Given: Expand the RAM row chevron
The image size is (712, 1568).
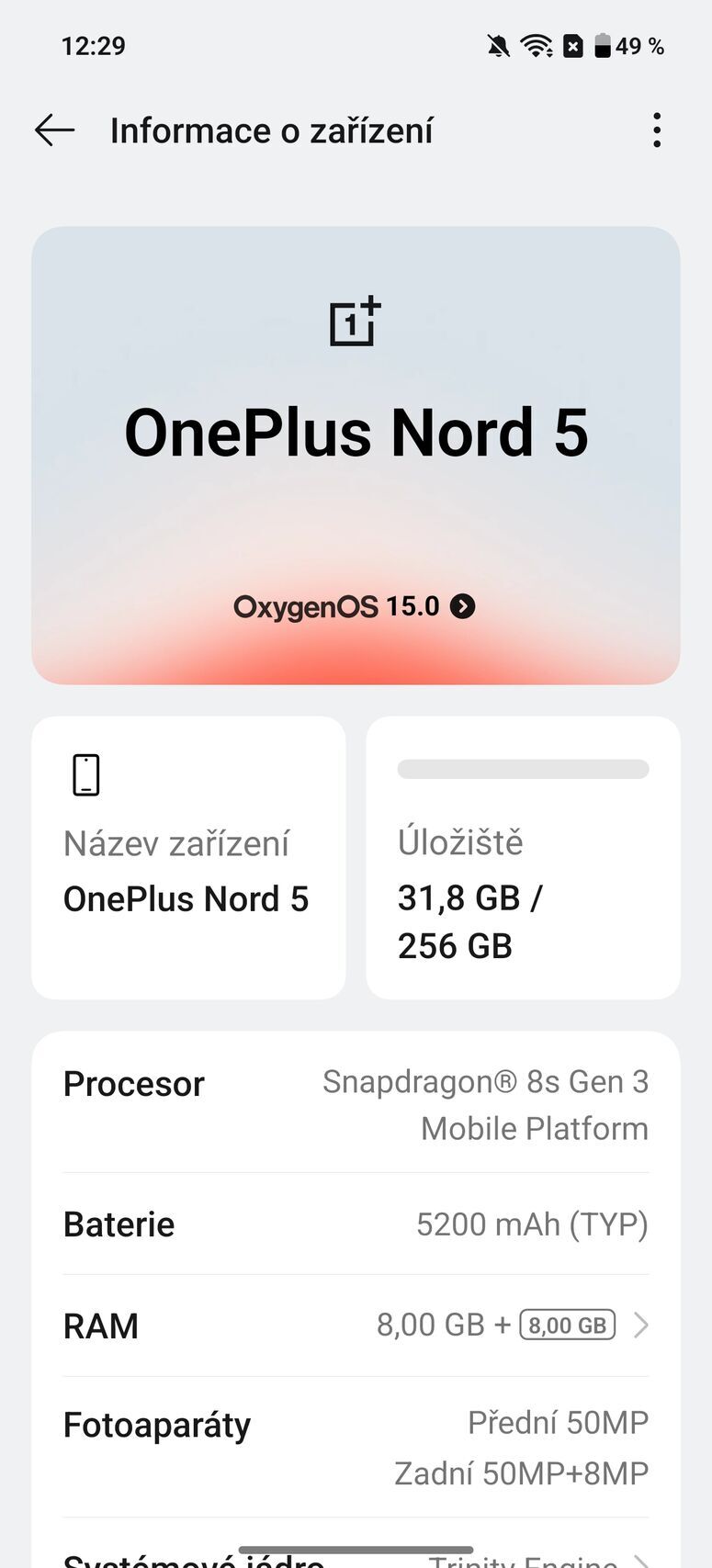Looking at the screenshot, I should click(x=642, y=1325).
